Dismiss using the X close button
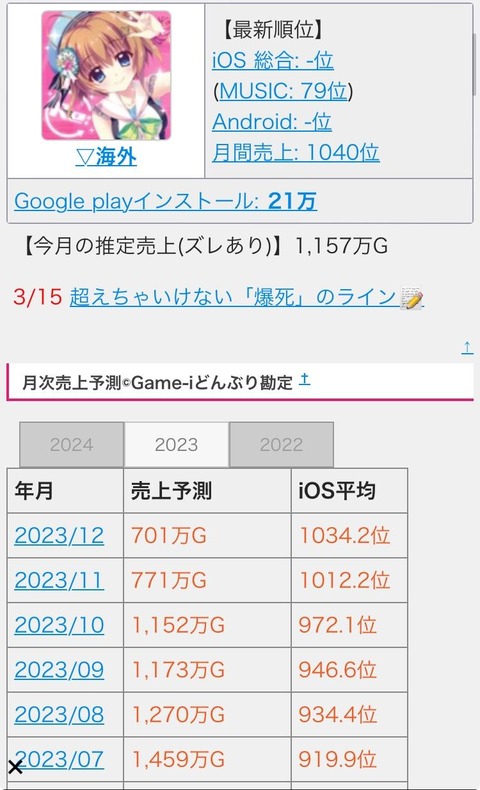The height and width of the screenshot is (790, 480). [x=15, y=767]
